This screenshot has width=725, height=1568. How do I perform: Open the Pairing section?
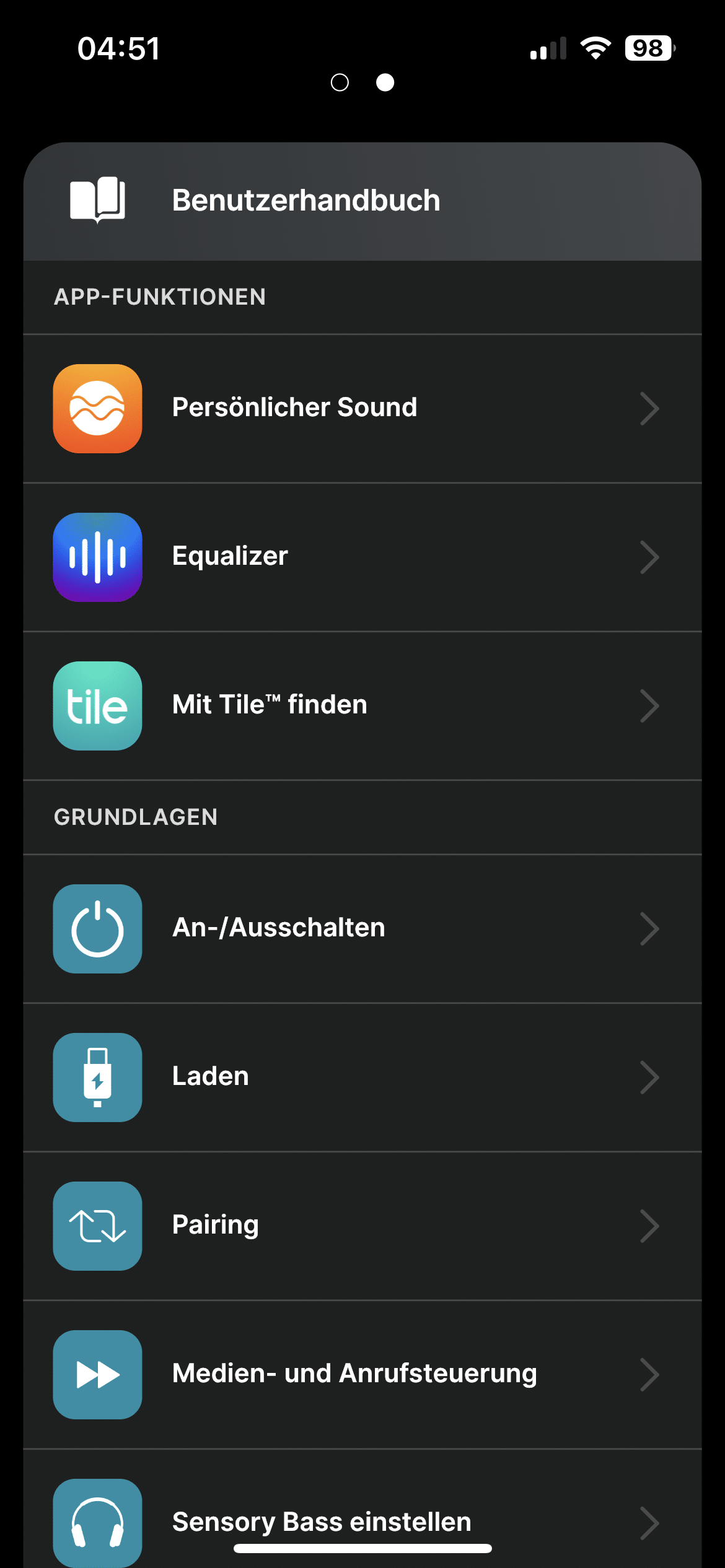pos(362,1226)
